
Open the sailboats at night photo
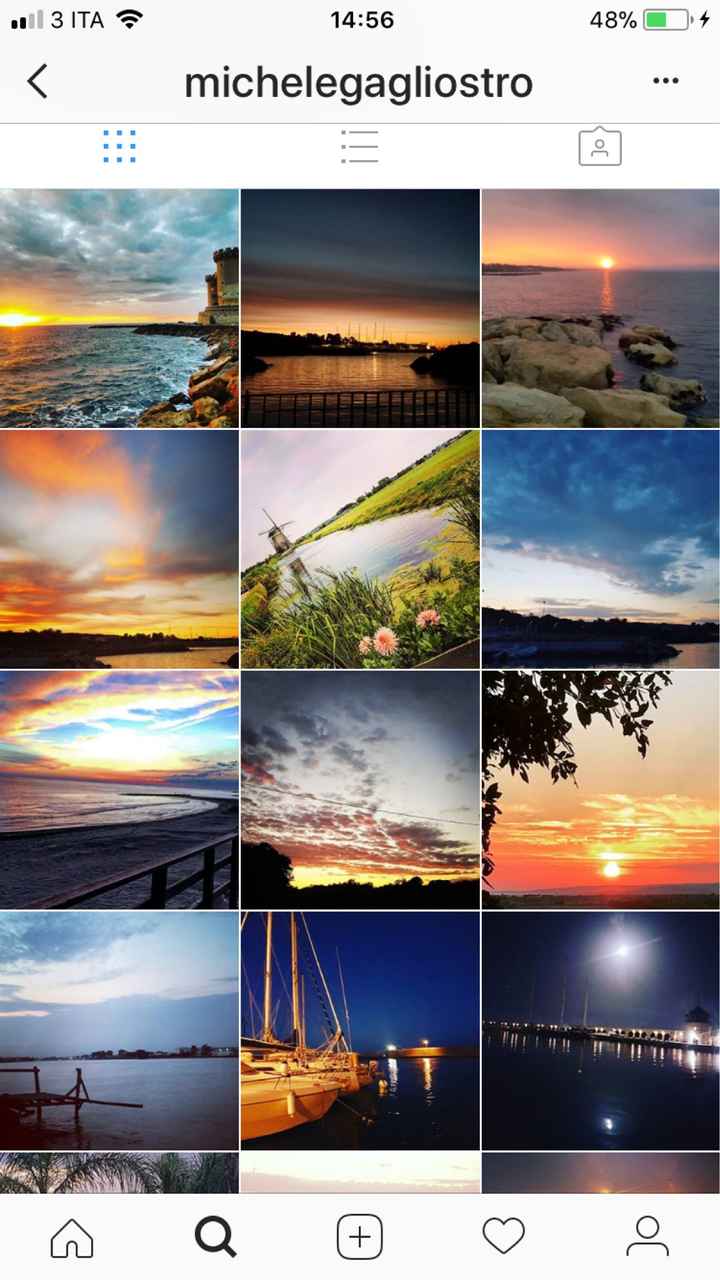point(360,1030)
